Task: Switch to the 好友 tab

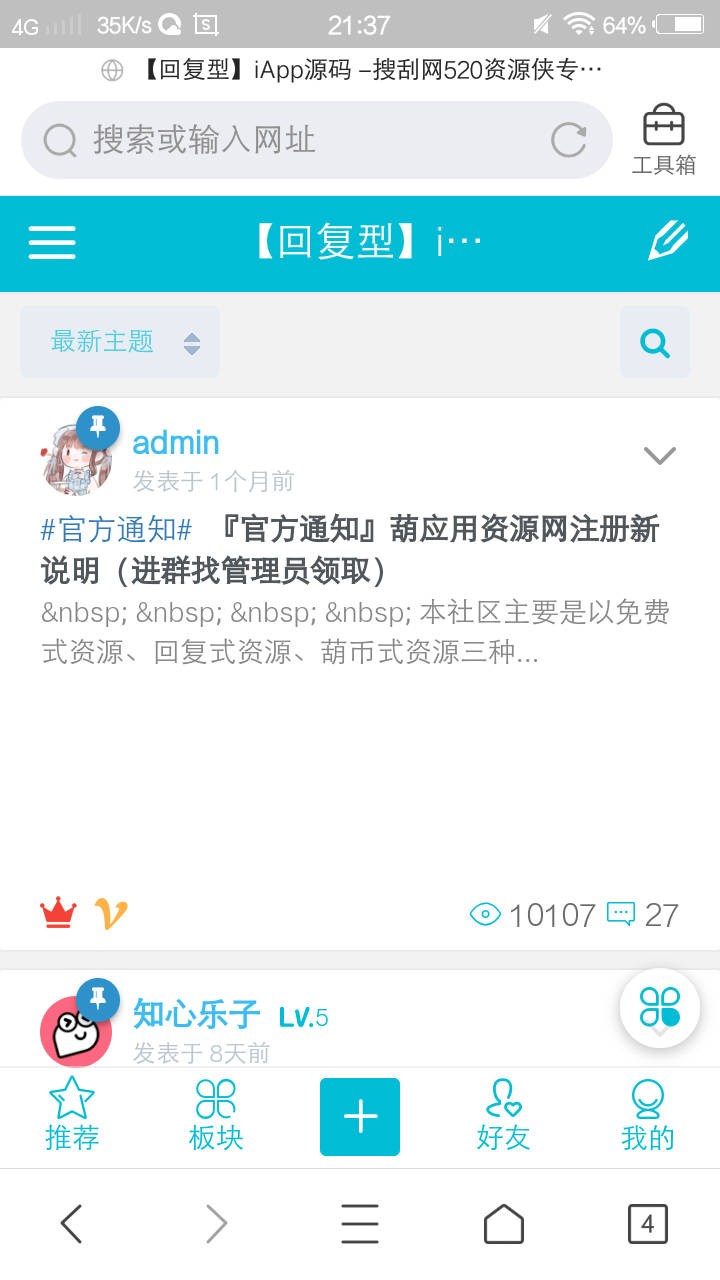Action: click(x=503, y=1116)
